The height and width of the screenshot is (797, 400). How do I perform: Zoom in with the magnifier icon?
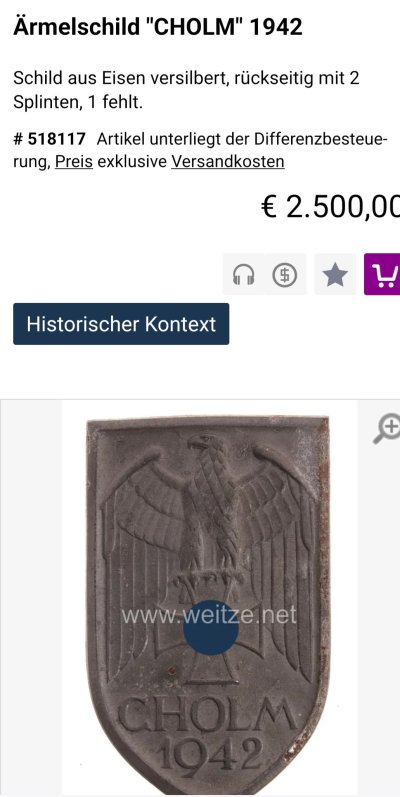pos(387,428)
